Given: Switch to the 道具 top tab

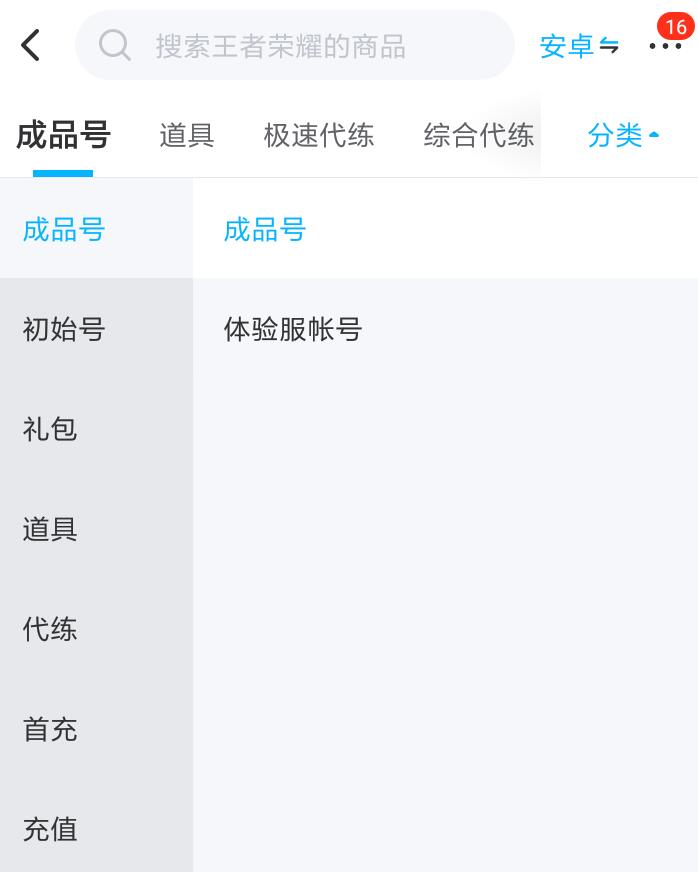Looking at the screenshot, I should [x=187, y=135].
